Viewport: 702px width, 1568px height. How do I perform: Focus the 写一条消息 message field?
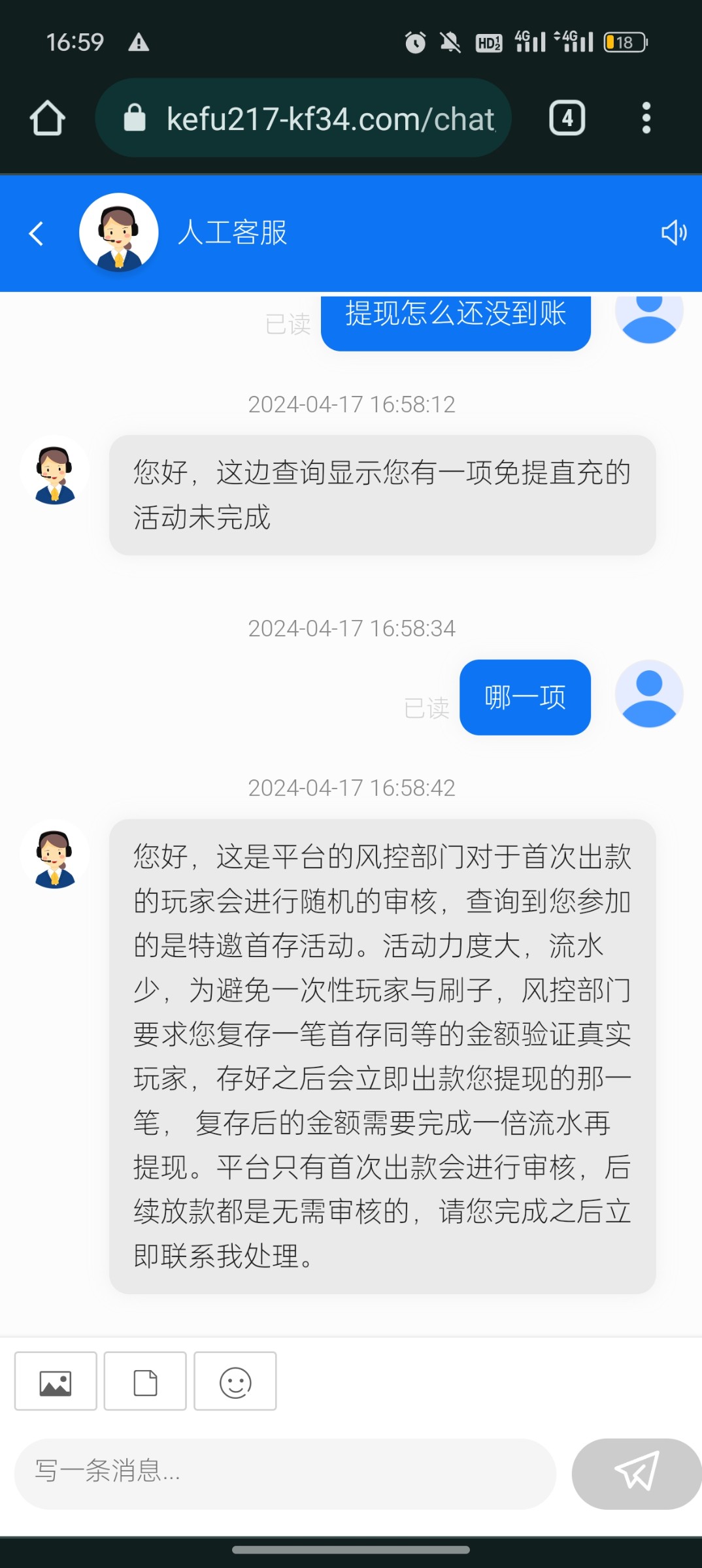point(285,1473)
